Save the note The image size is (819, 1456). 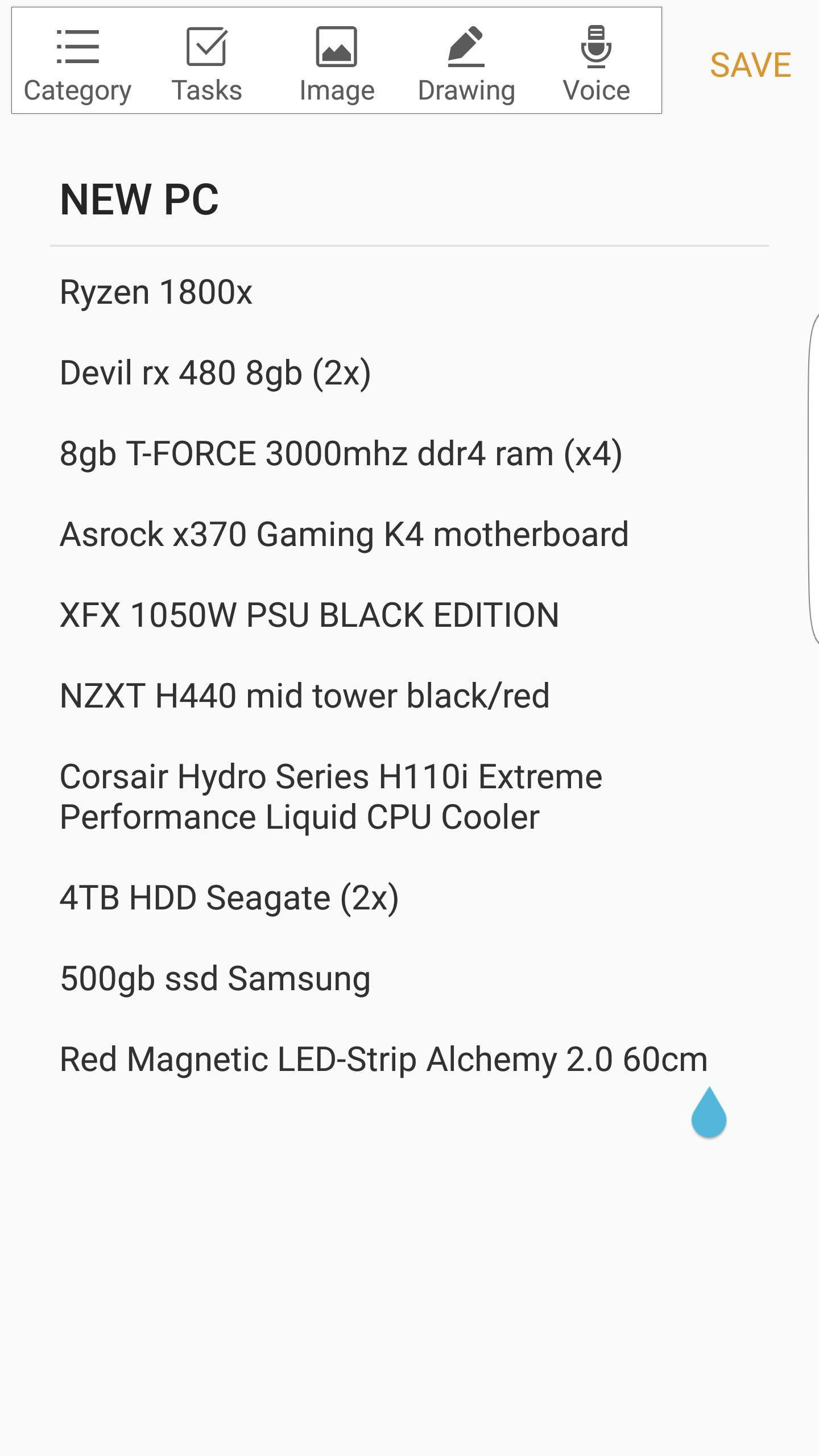tap(750, 65)
